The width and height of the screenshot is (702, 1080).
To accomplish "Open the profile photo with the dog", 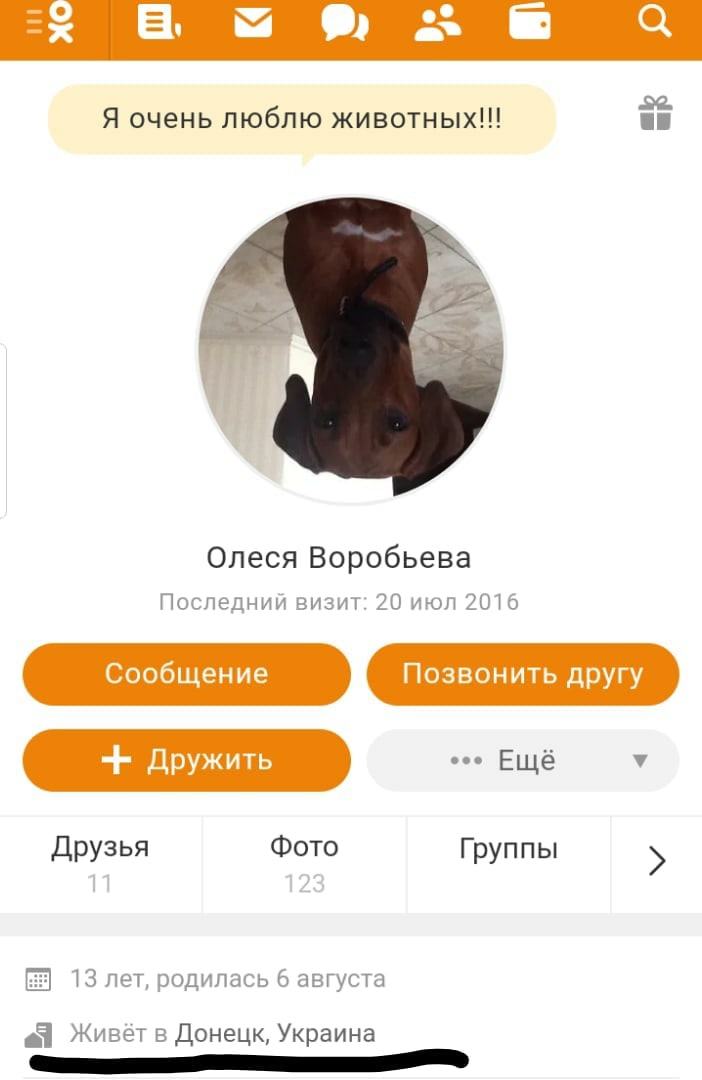I will (351, 347).
